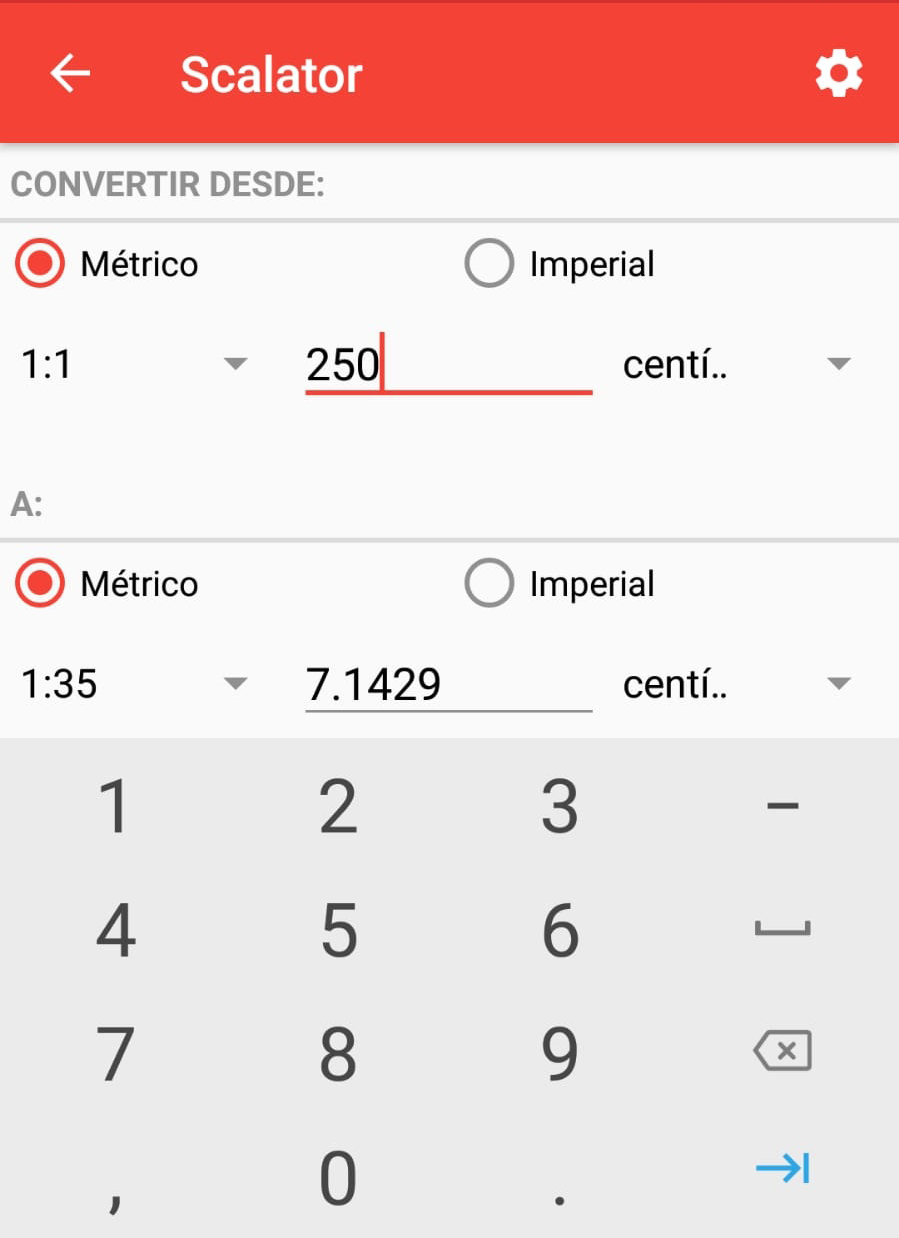Image resolution: width=899 pixels, height=1238 pixels.
Task: Tap the blue next-field key
Action: pos(782,1168)
